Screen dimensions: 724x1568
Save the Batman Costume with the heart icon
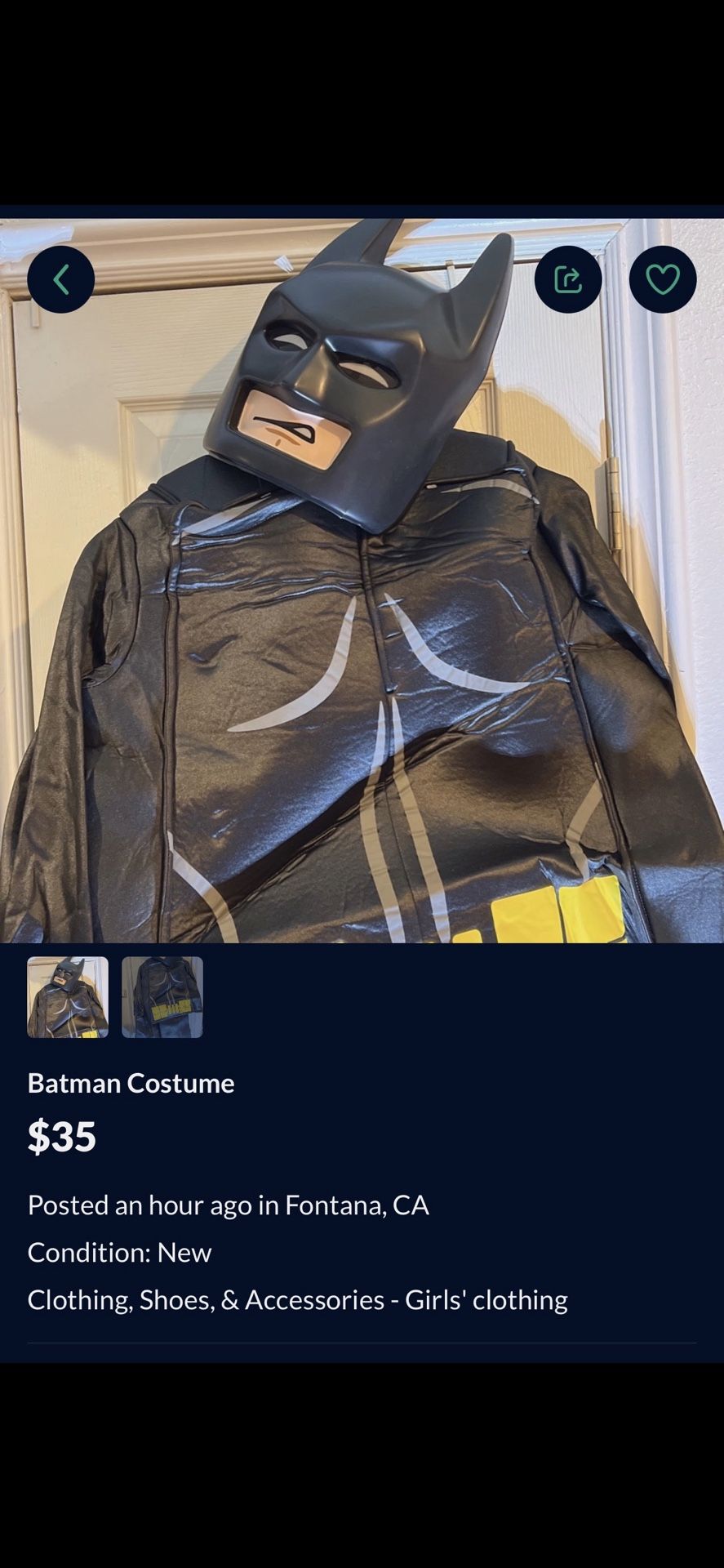pyautogui.click(x=664, y=278)
